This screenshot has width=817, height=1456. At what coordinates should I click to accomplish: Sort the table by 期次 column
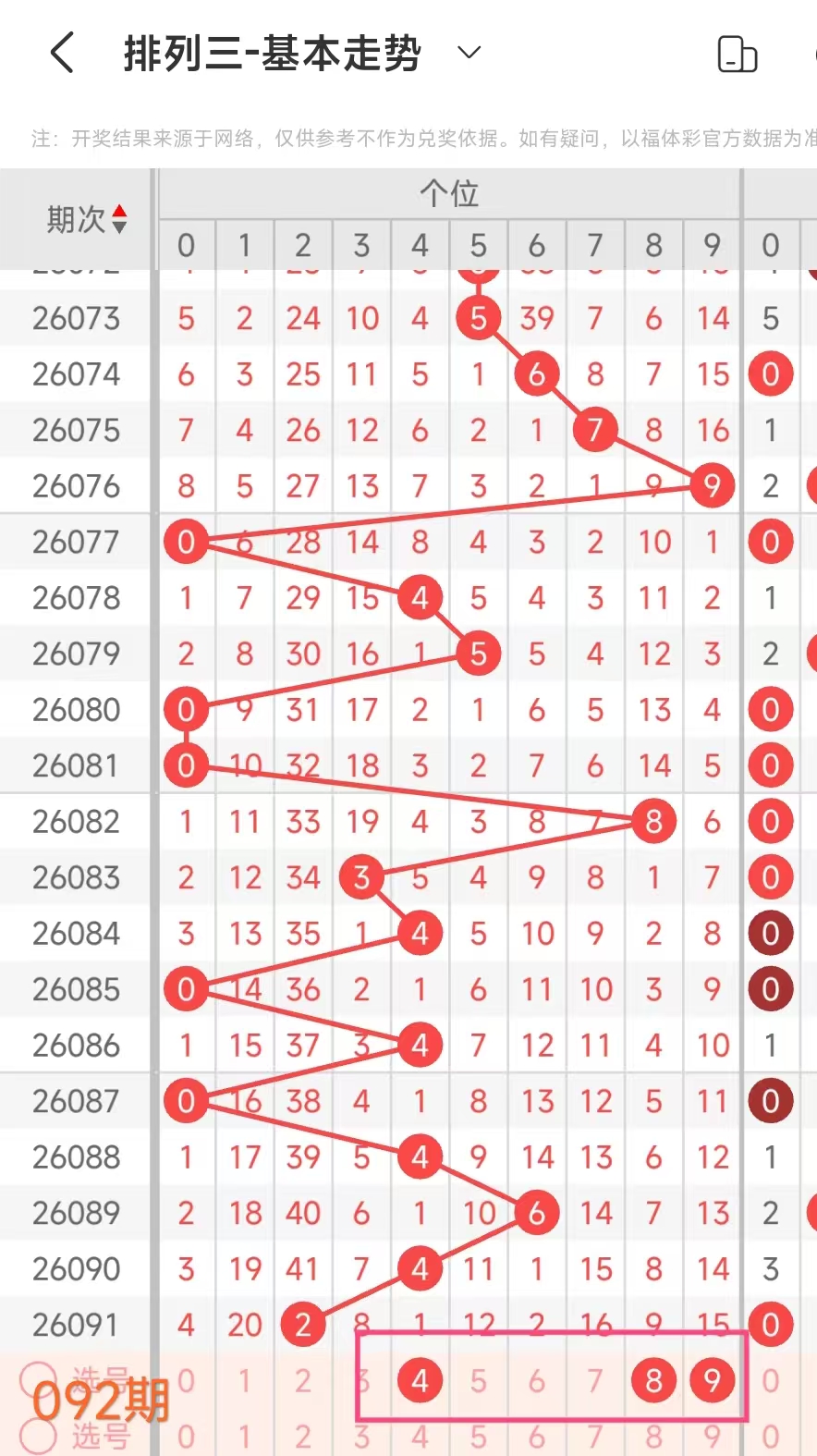(87, 219)
